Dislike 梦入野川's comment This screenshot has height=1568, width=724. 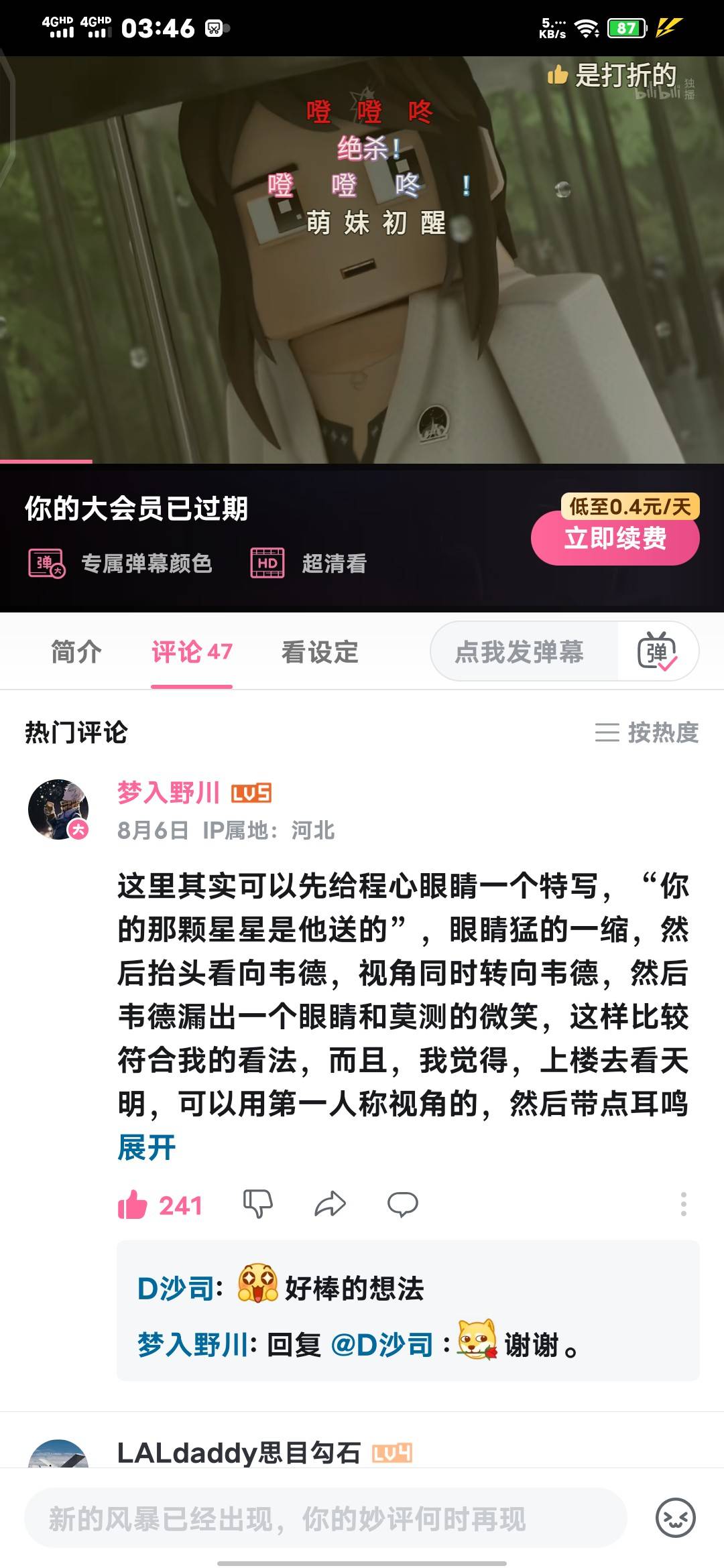pyautogui.click(x=258, y=1204)
